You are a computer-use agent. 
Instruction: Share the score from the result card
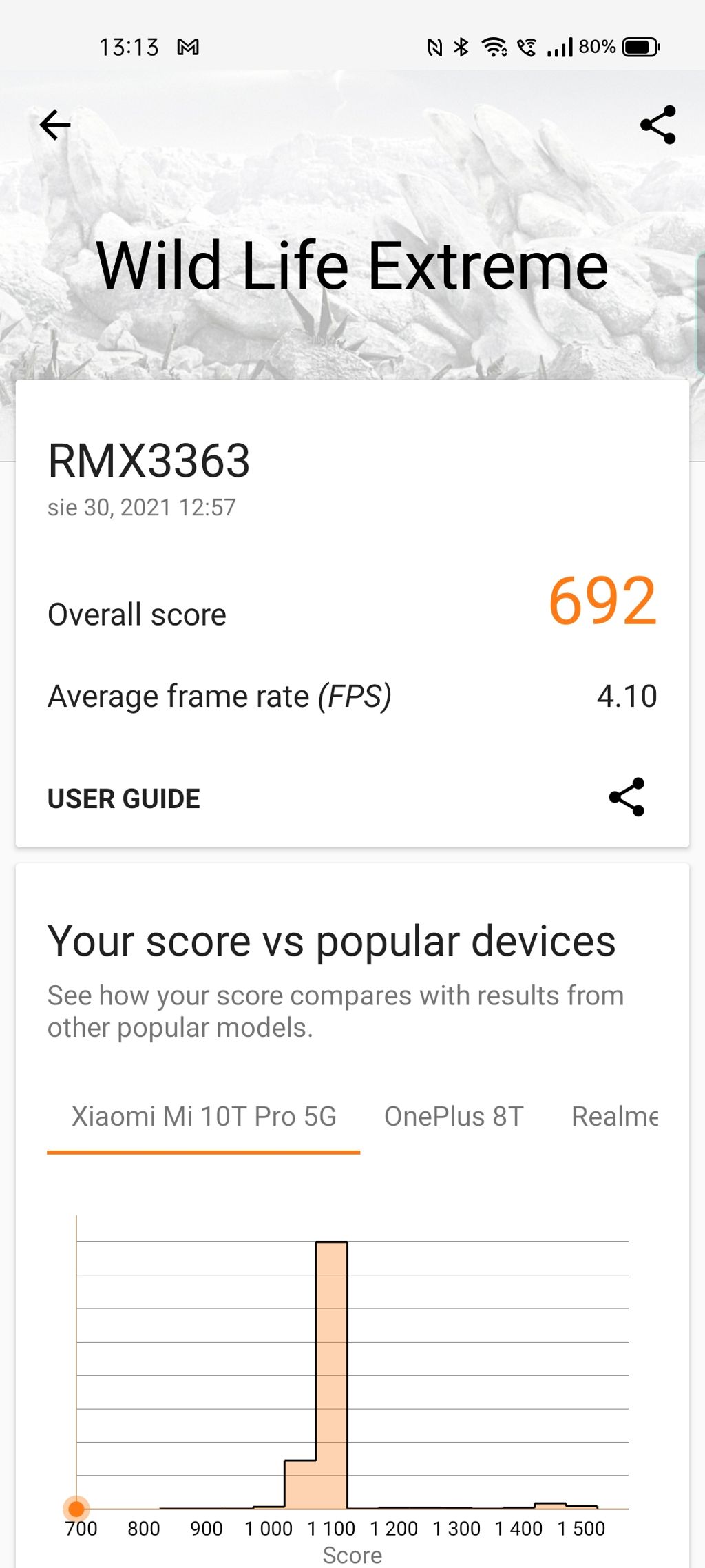pyautogui.click(x=627, y=797)
